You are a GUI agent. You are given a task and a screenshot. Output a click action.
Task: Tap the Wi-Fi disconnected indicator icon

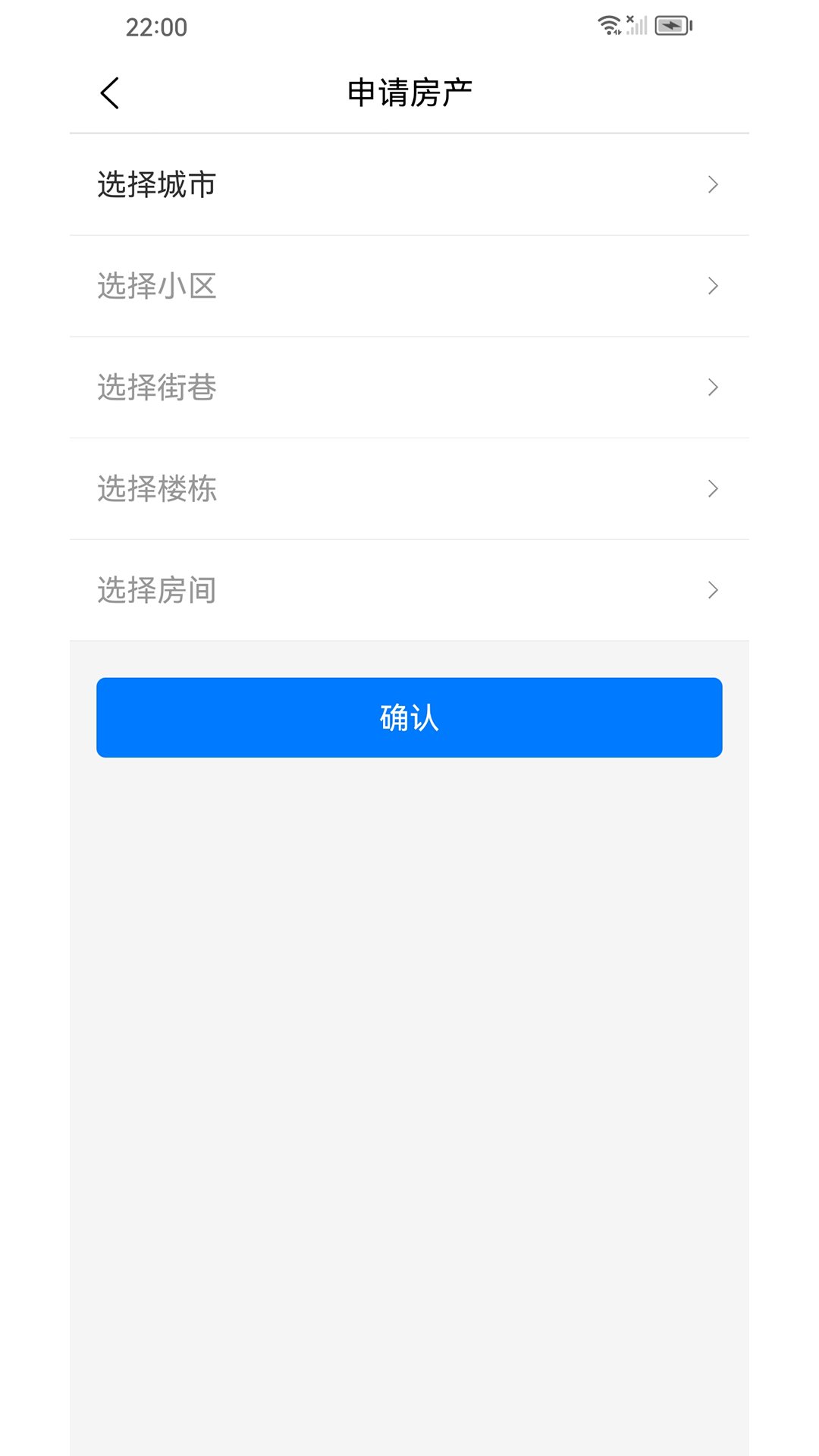pyautogui.click(x=629, y=18)
